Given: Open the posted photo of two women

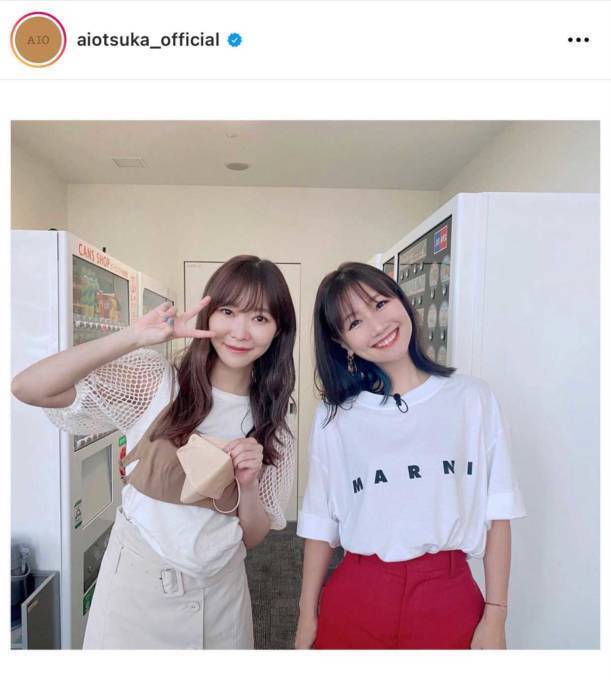Looking at the screenshot, I should coord(305,385).
